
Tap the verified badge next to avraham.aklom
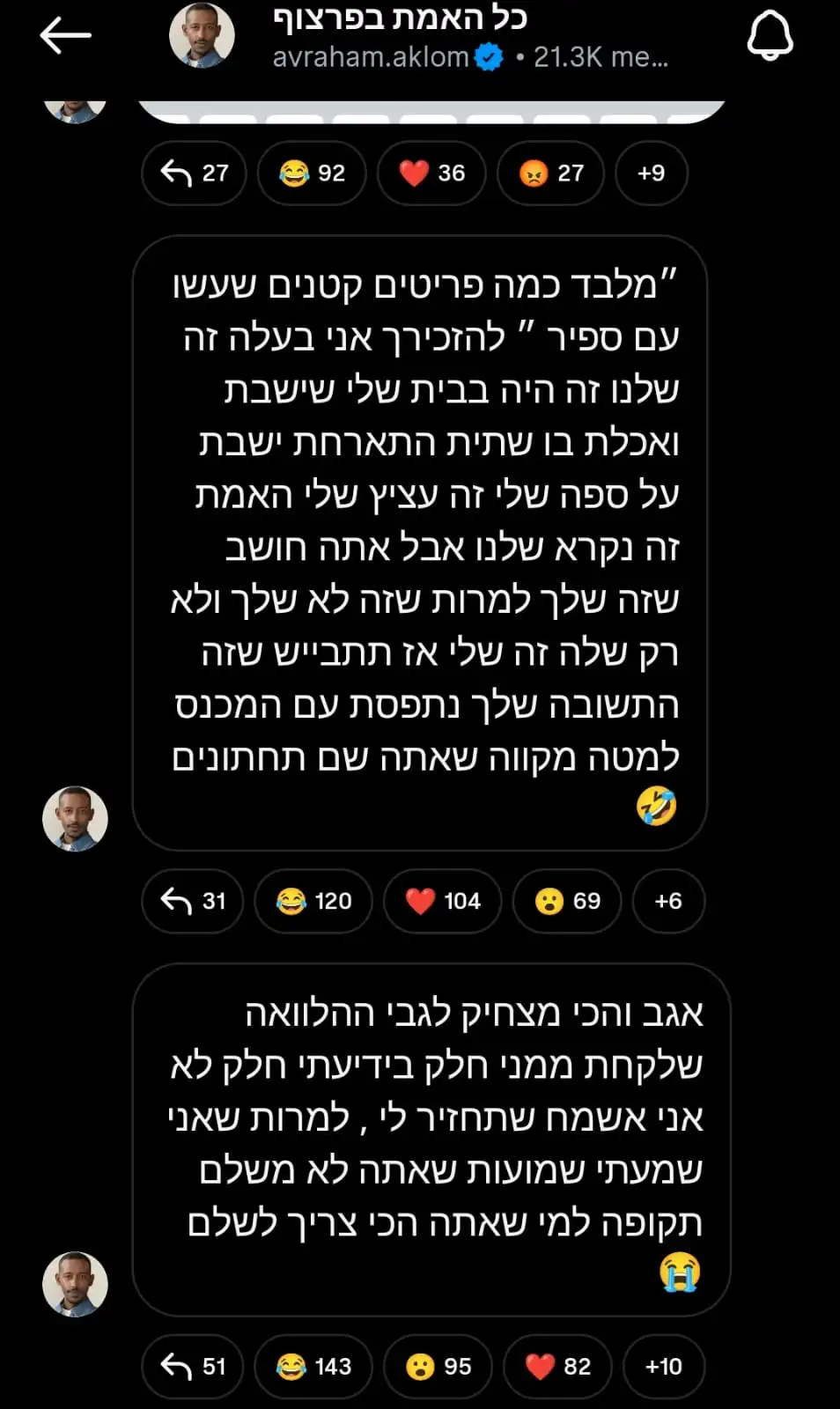487,57
